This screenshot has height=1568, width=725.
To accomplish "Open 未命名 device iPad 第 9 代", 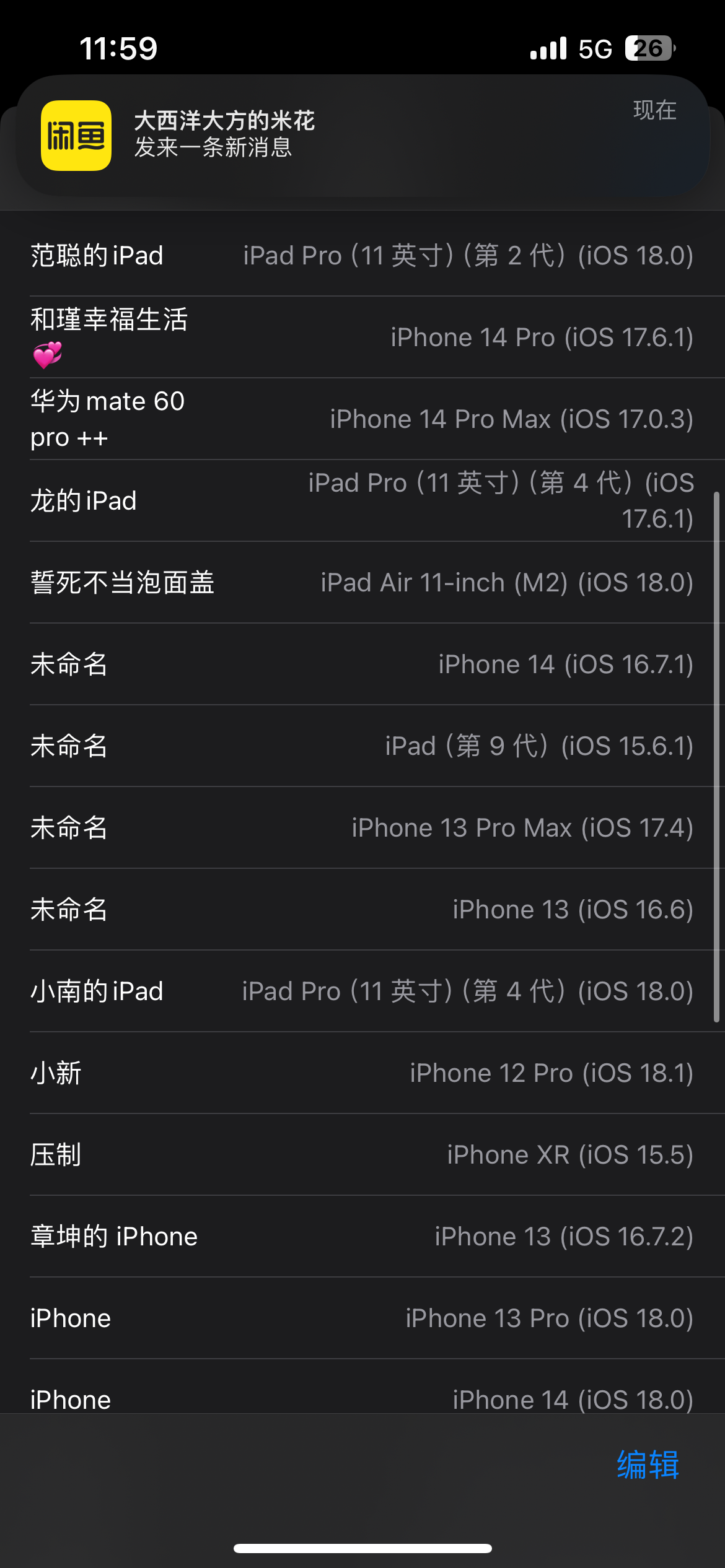I will (362, 746).
